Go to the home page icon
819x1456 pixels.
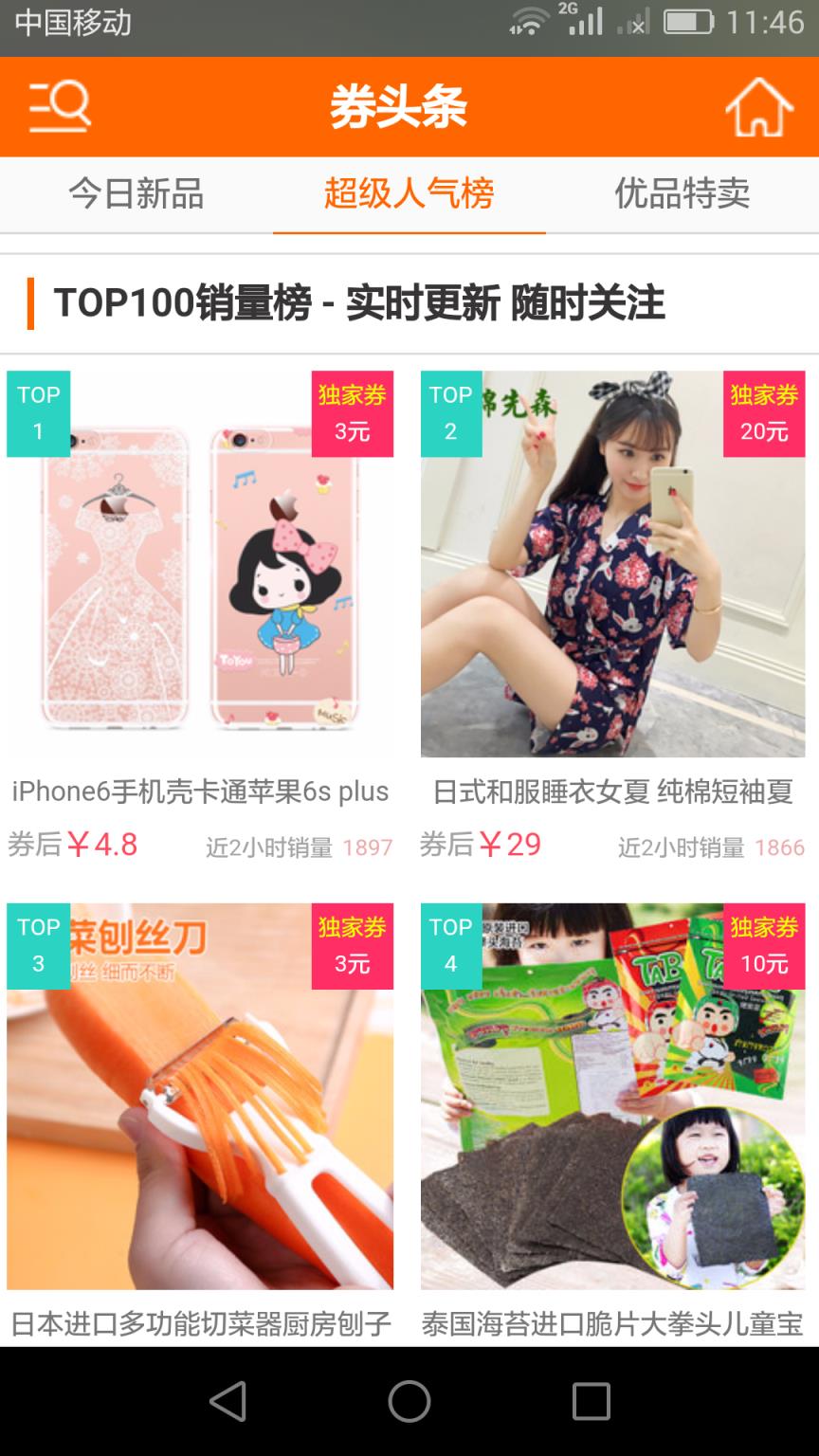click(758, 107)
